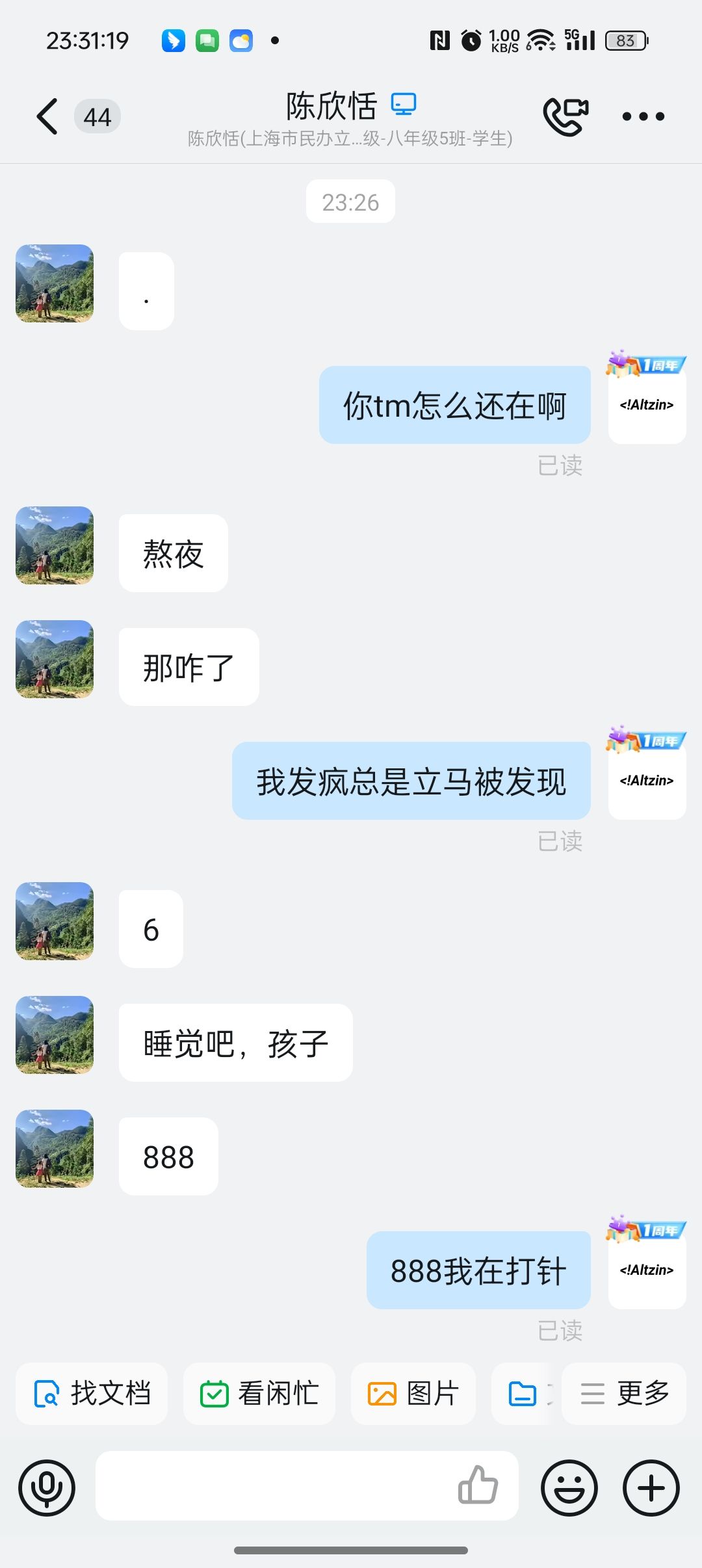This screenshot has height=1568, width=702.
Task: Focus the message text field
Action: click(x=273, y=1486)
